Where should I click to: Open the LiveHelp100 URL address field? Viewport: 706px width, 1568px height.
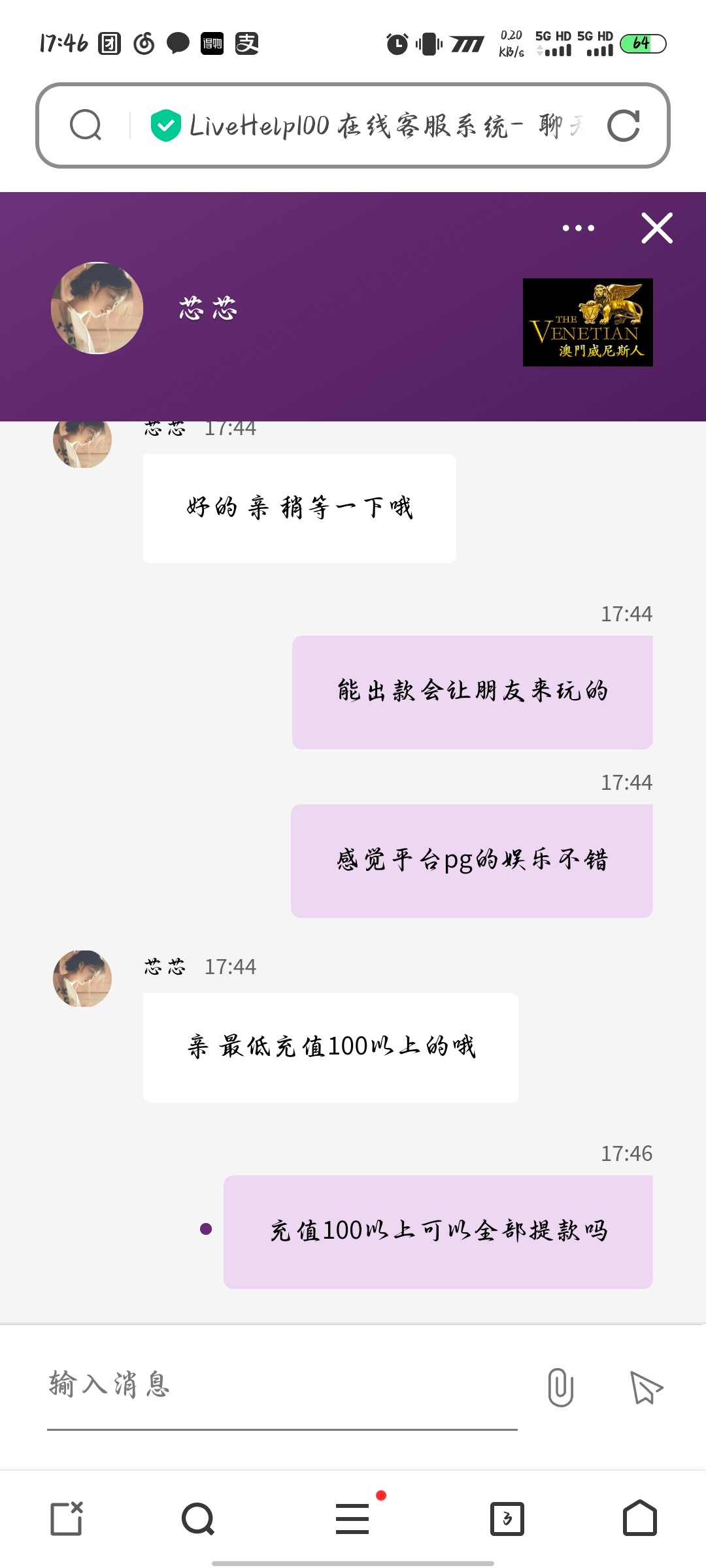(366, 125)
